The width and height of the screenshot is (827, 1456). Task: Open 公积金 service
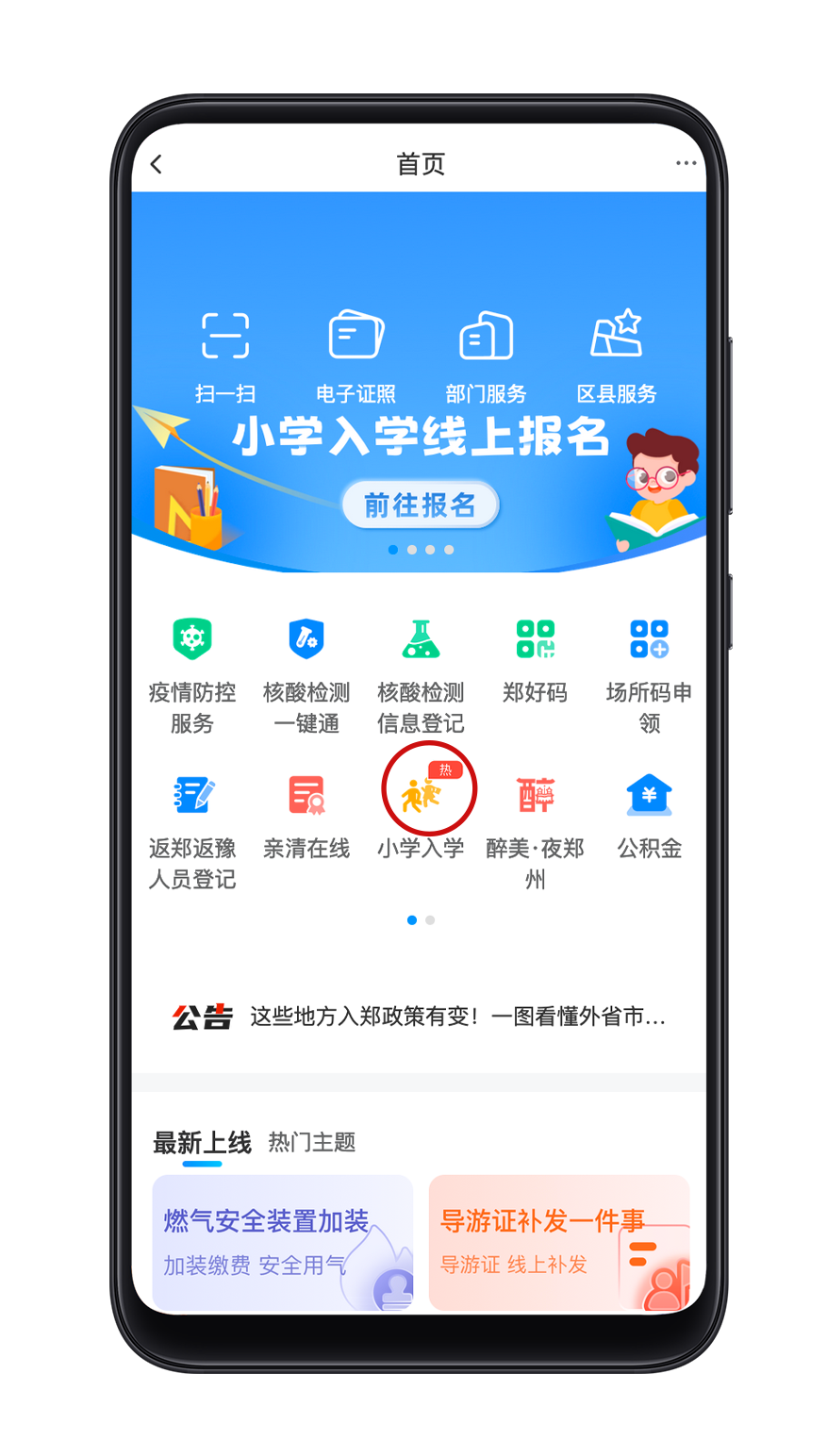649,816
